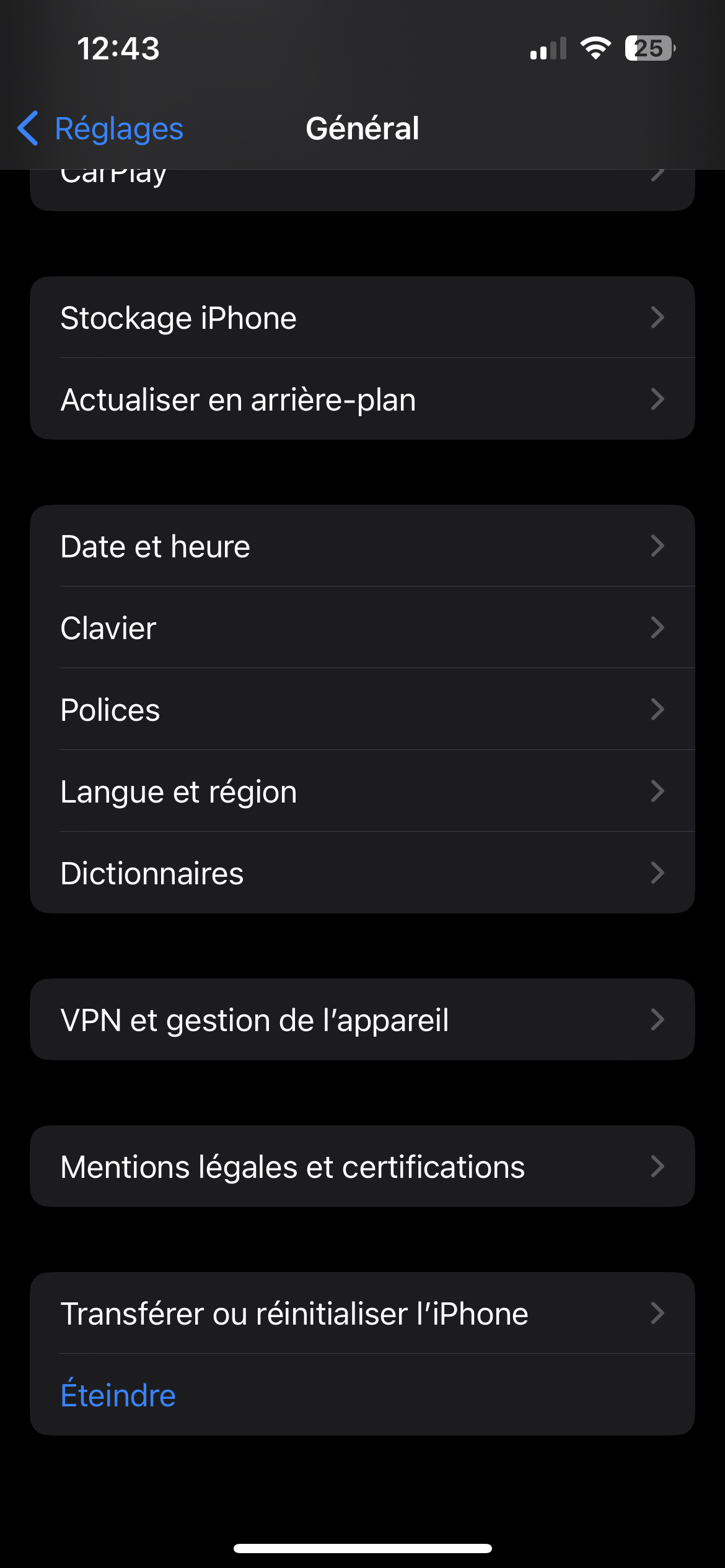
Task: Tap the cellular signal icon
Action: [x=547, y=48]
